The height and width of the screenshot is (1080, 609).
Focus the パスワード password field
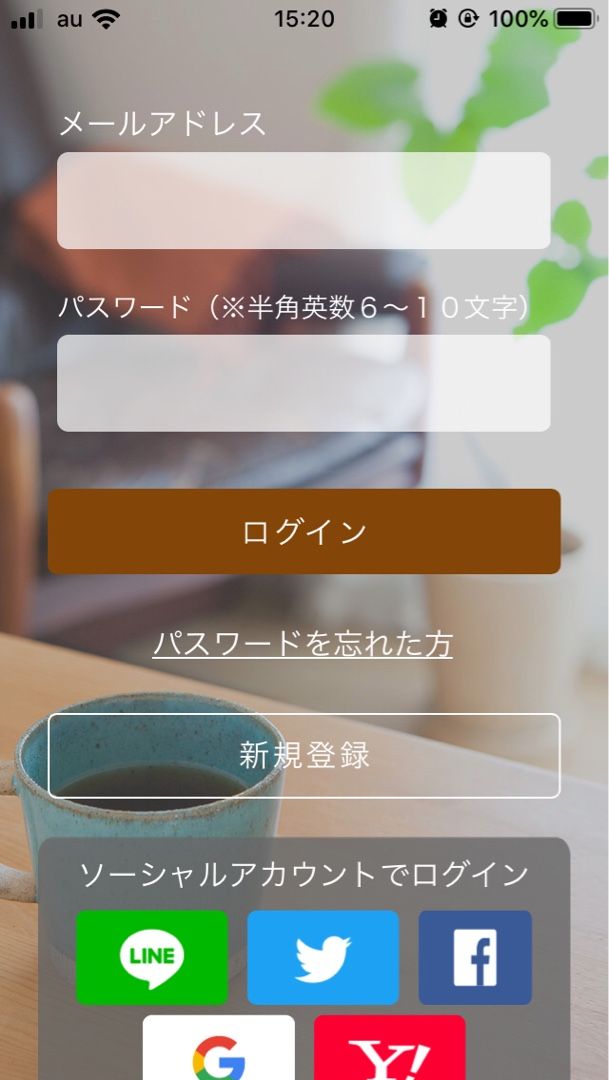click(303, 383)
